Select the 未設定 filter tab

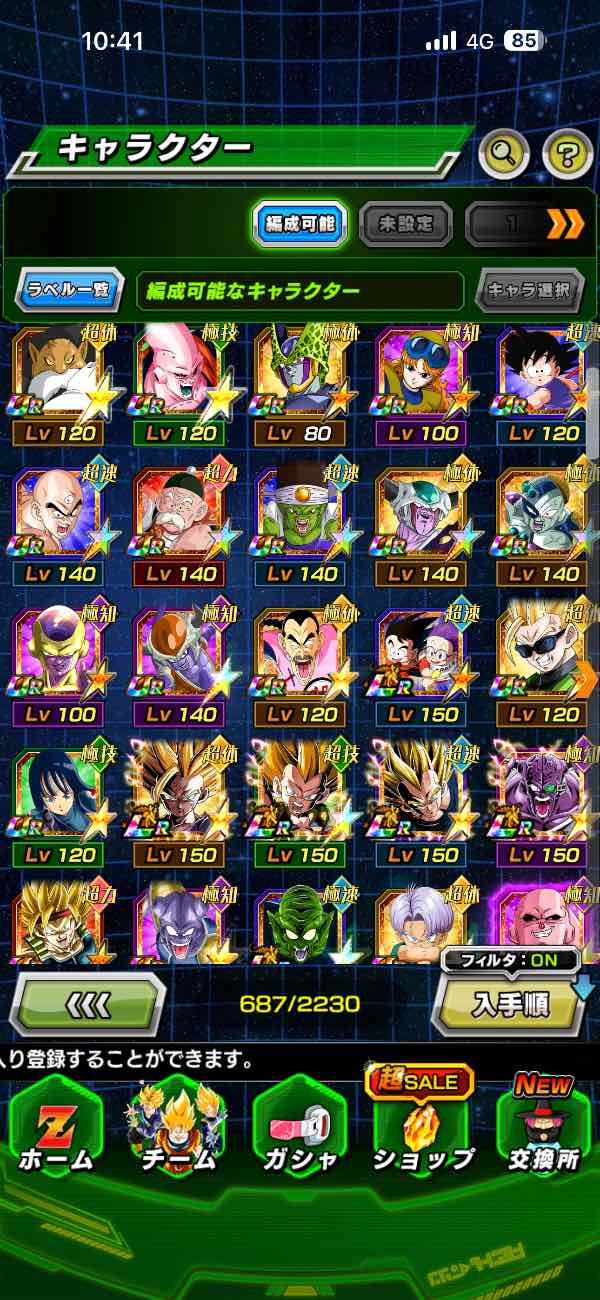pos(405,225)
